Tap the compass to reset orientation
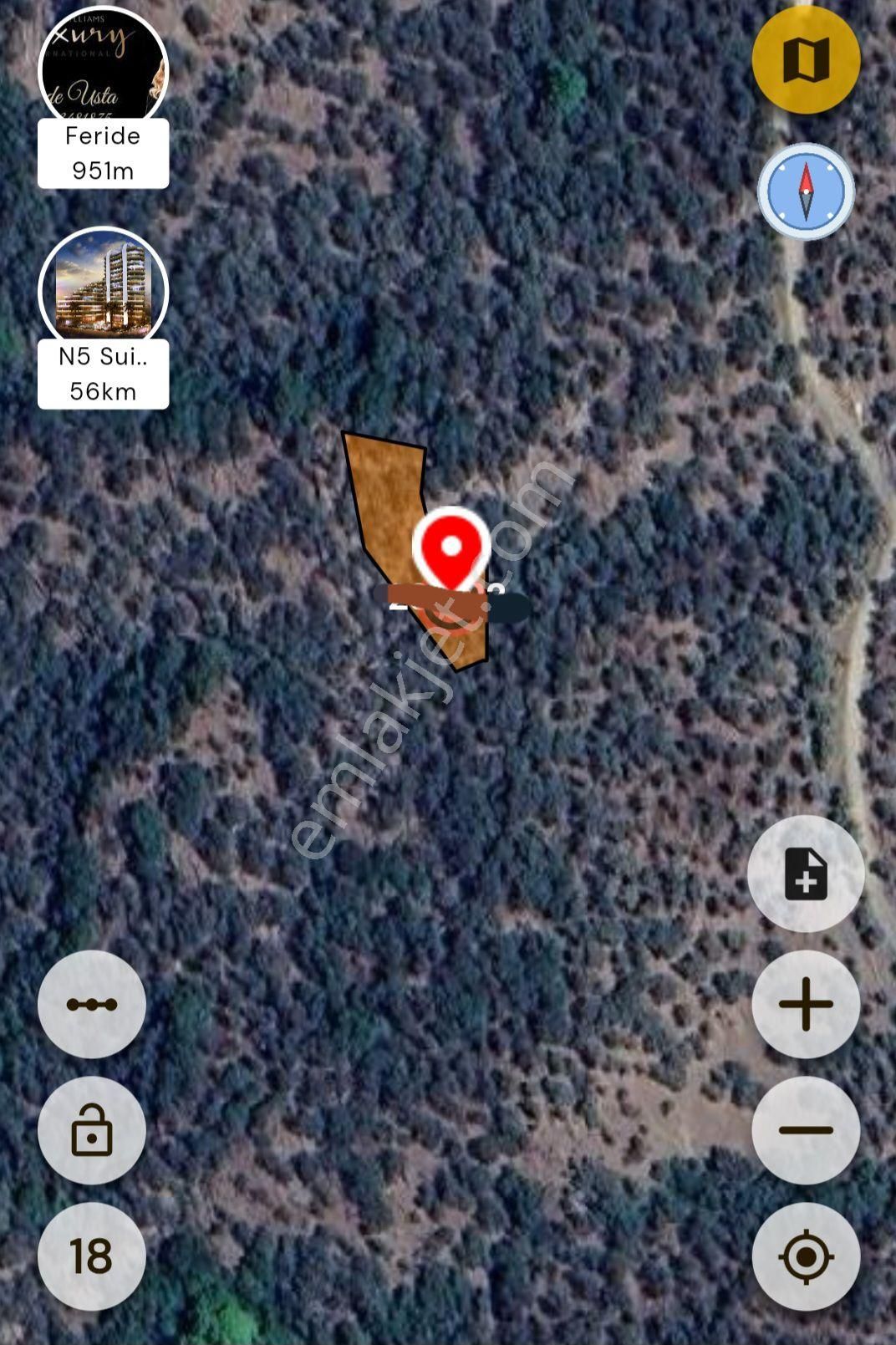Screen dimensions: 896x1345 pyautogui.click(x=806, y=191)
